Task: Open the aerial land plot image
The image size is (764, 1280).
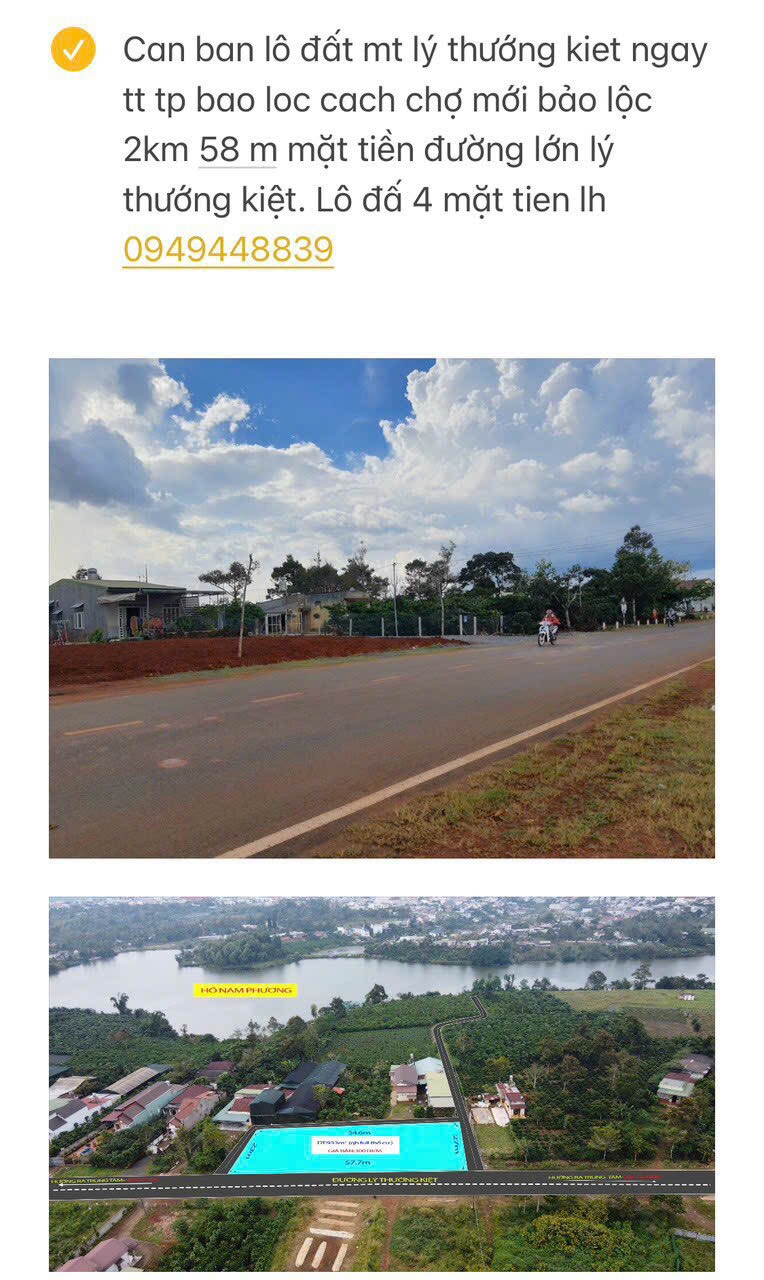Action: [382, 1084]
